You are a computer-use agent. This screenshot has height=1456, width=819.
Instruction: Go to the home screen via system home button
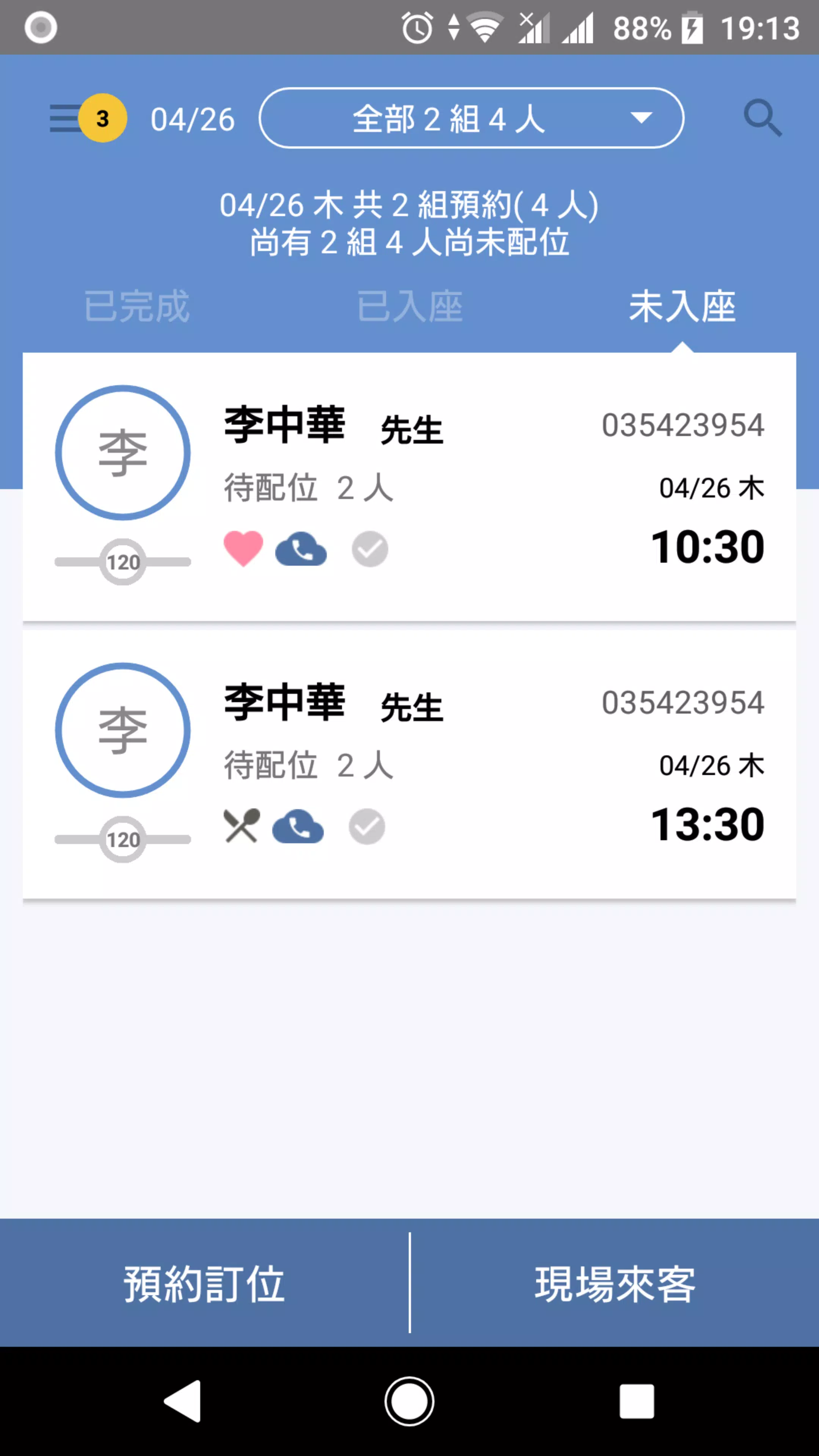point(409,1401)
